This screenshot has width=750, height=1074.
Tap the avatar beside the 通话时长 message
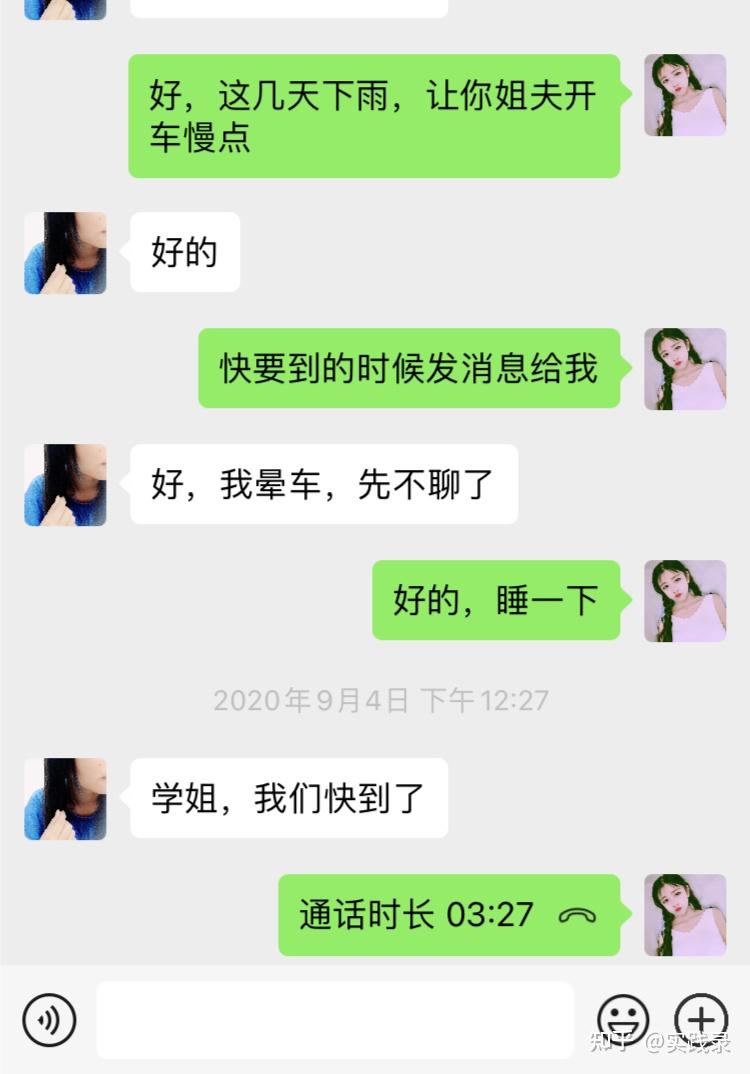[x=685, y=915]
